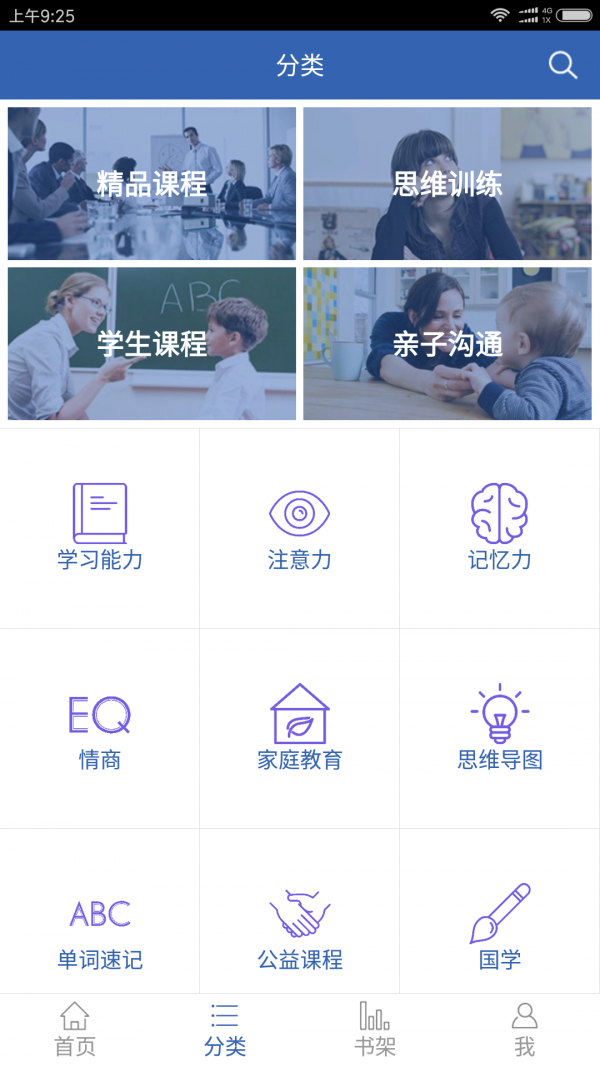Switch to the 首页 tab
This screenshot has width=600, height=1067.
click(75, 1030)
